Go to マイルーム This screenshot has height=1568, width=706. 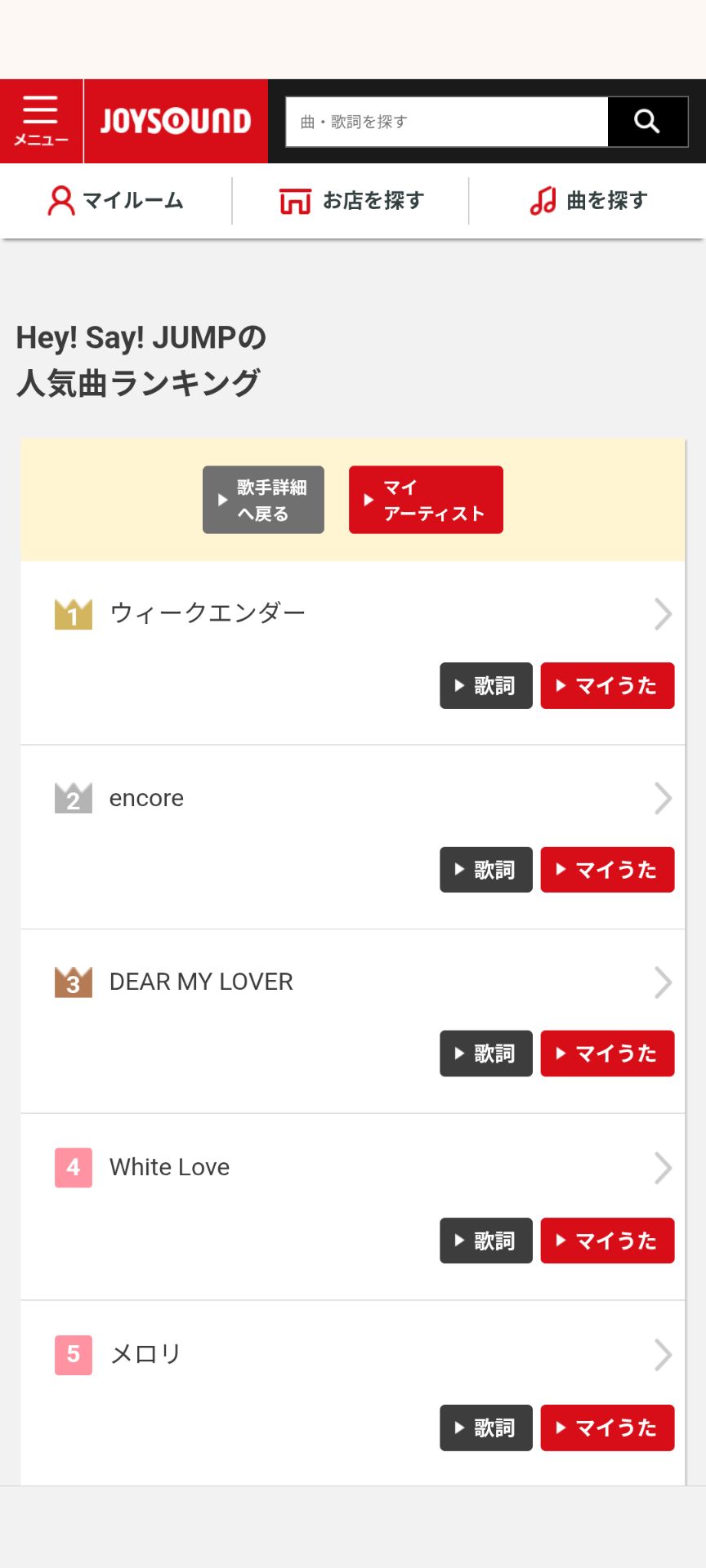click(116, 200)
